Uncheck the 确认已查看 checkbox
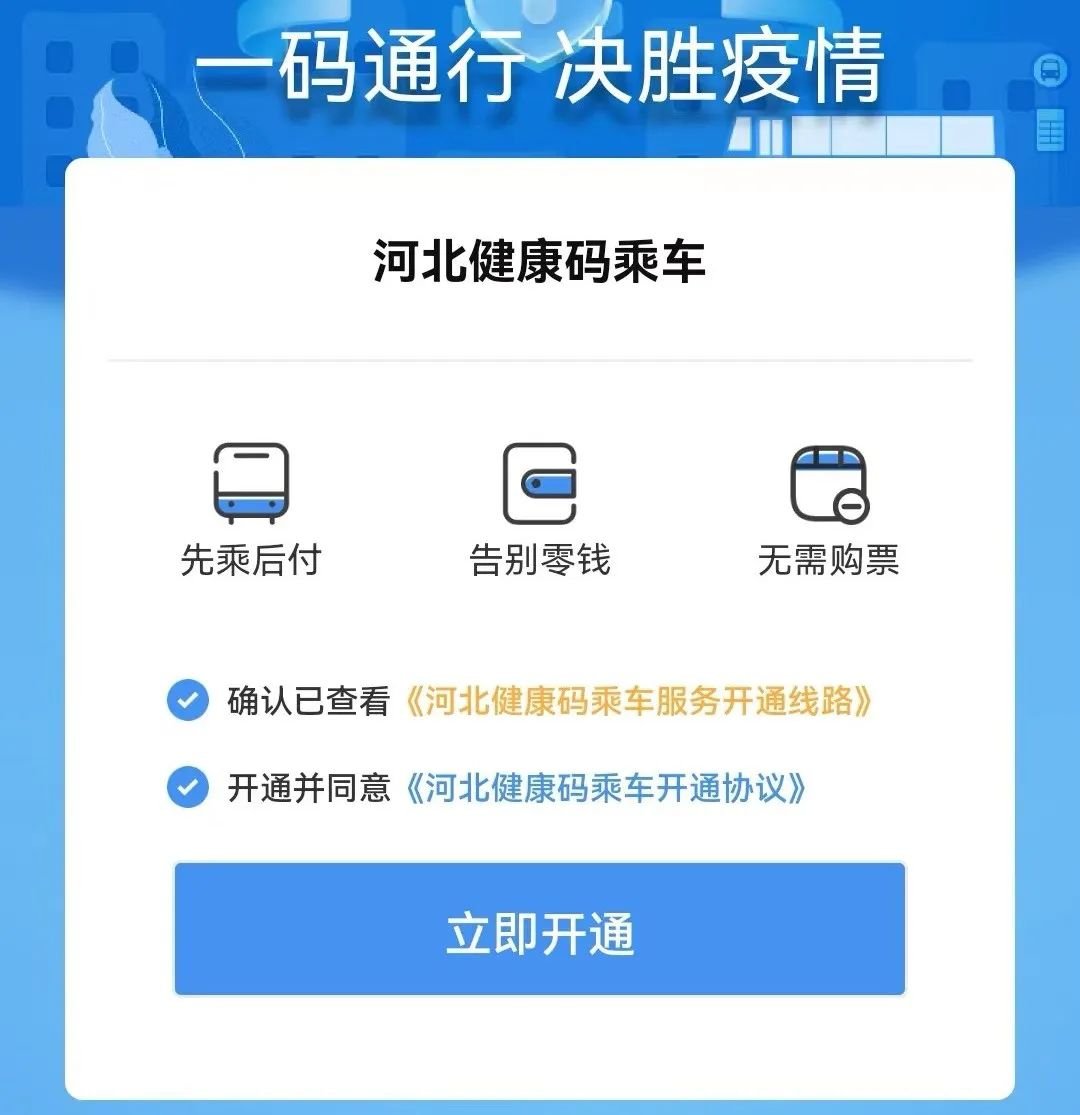The image size is (1080, 1115). [x=187, y=700]
